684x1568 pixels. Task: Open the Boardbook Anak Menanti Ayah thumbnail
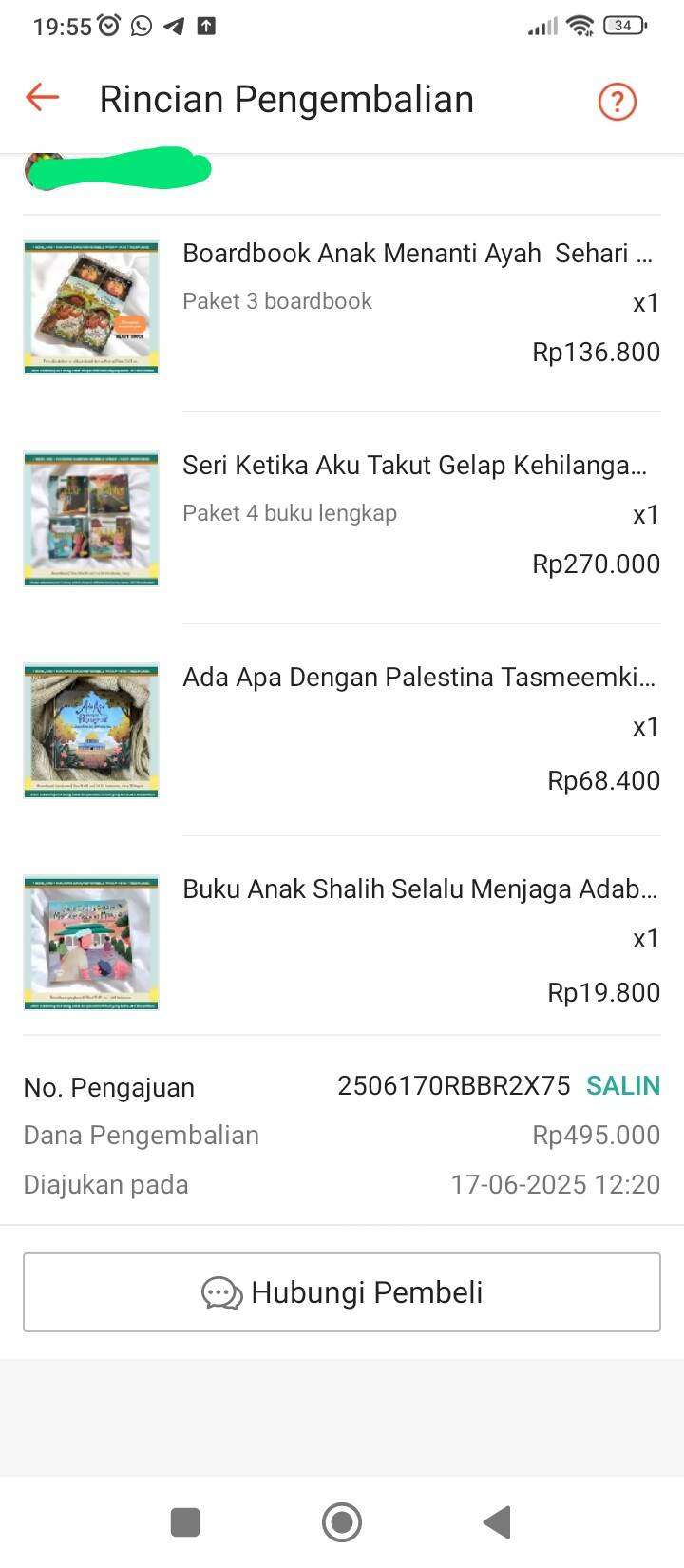coord(90,306)
